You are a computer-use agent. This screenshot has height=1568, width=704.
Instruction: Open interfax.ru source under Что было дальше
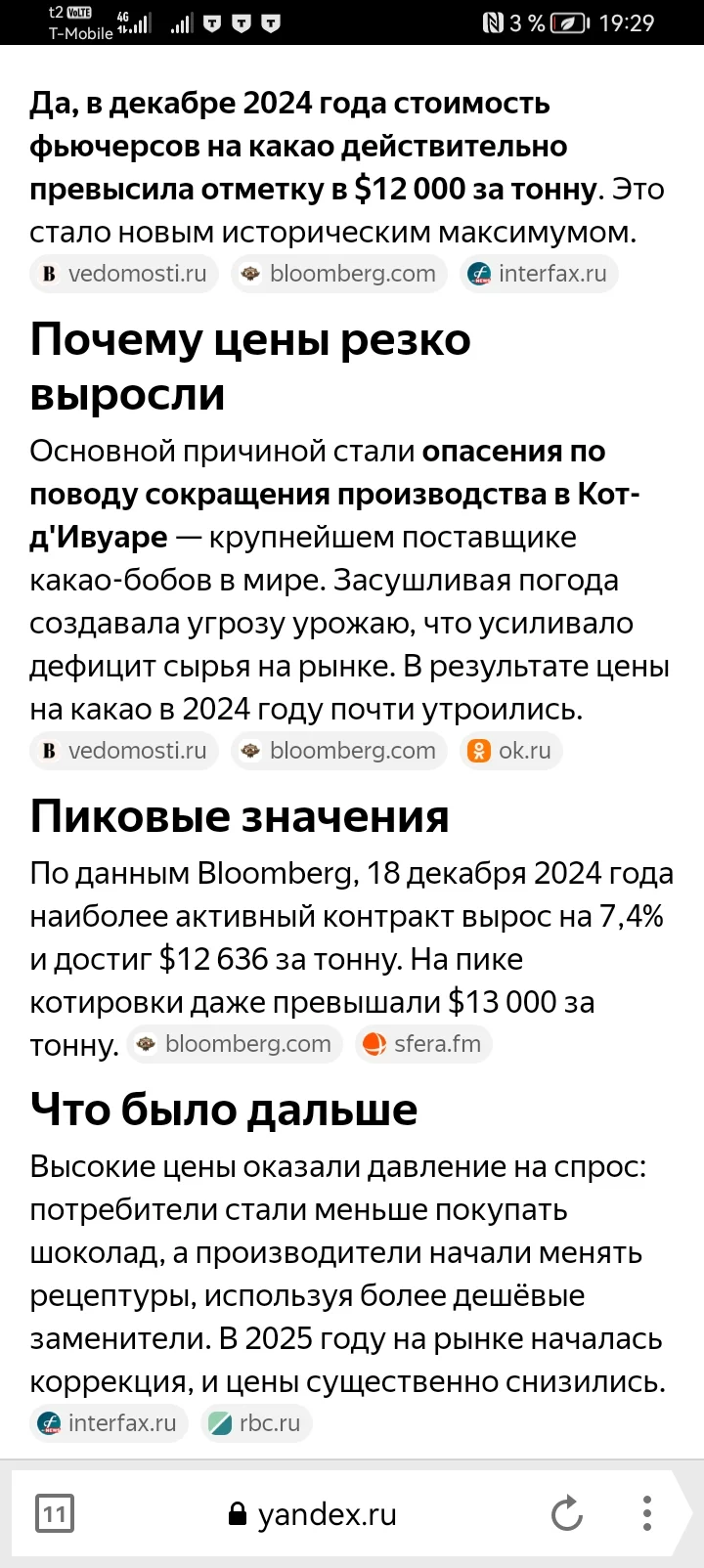[109, 1423]
